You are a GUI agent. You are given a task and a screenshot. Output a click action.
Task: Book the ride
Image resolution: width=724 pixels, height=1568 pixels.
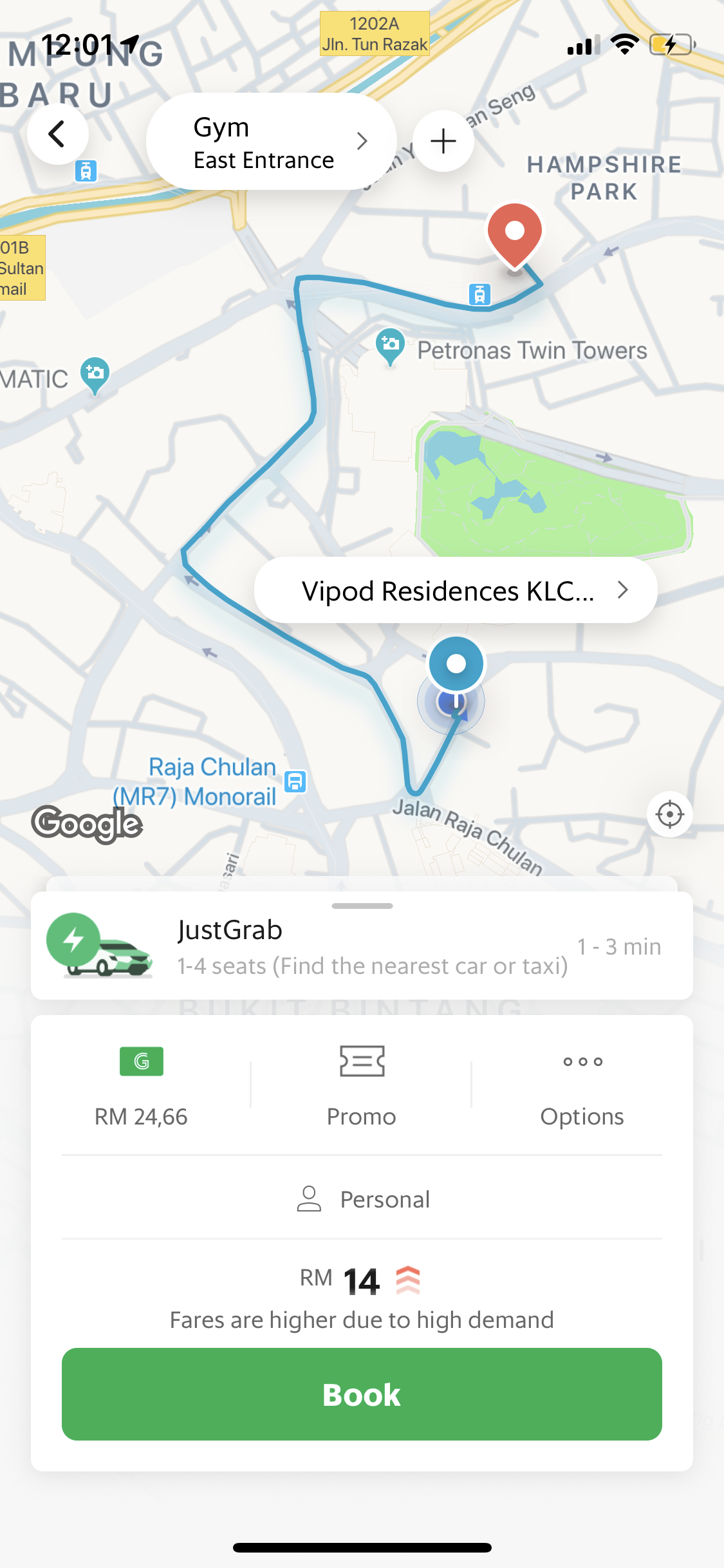point(362,1394)
